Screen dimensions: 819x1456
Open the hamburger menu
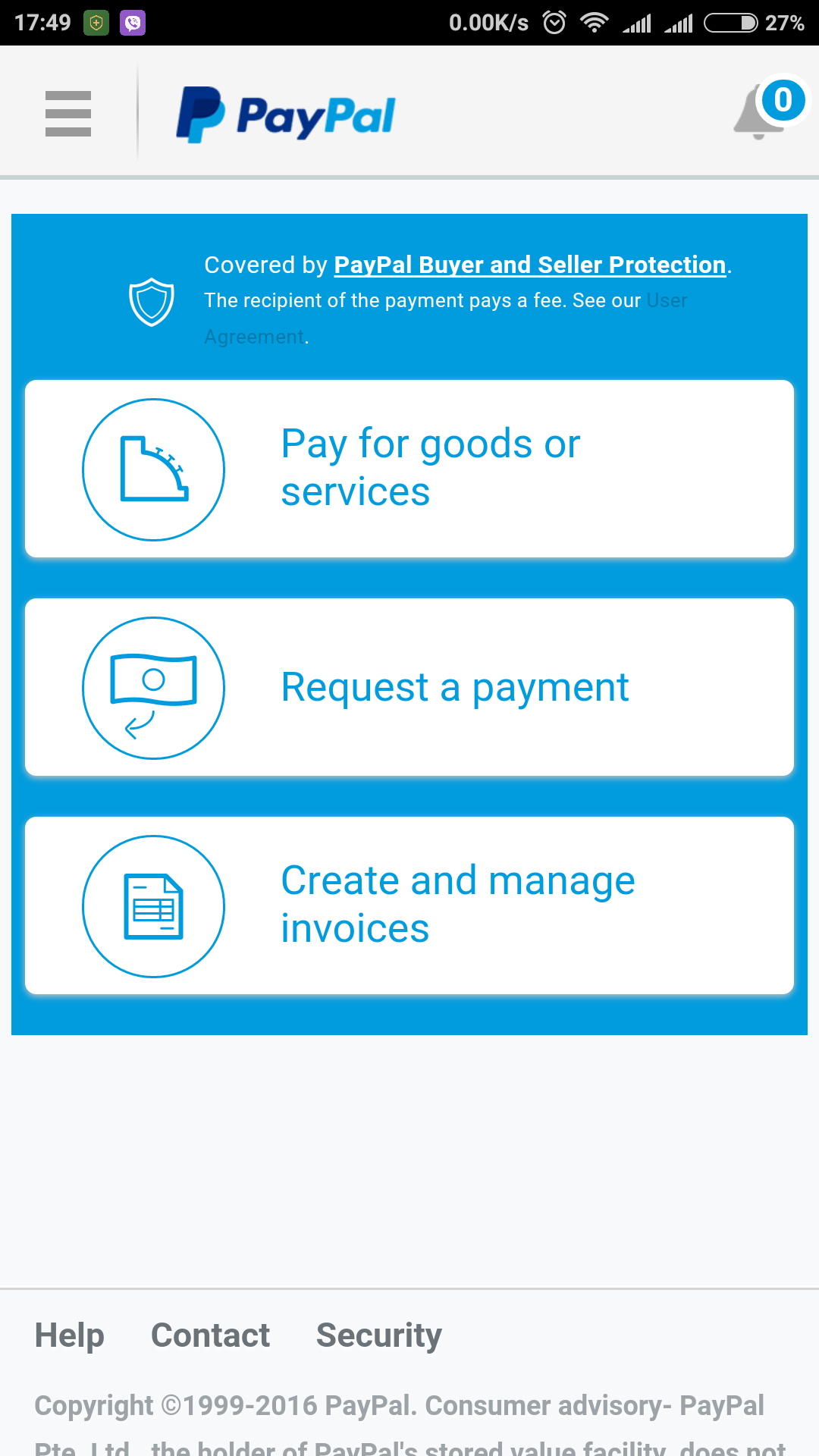point(68,114)
